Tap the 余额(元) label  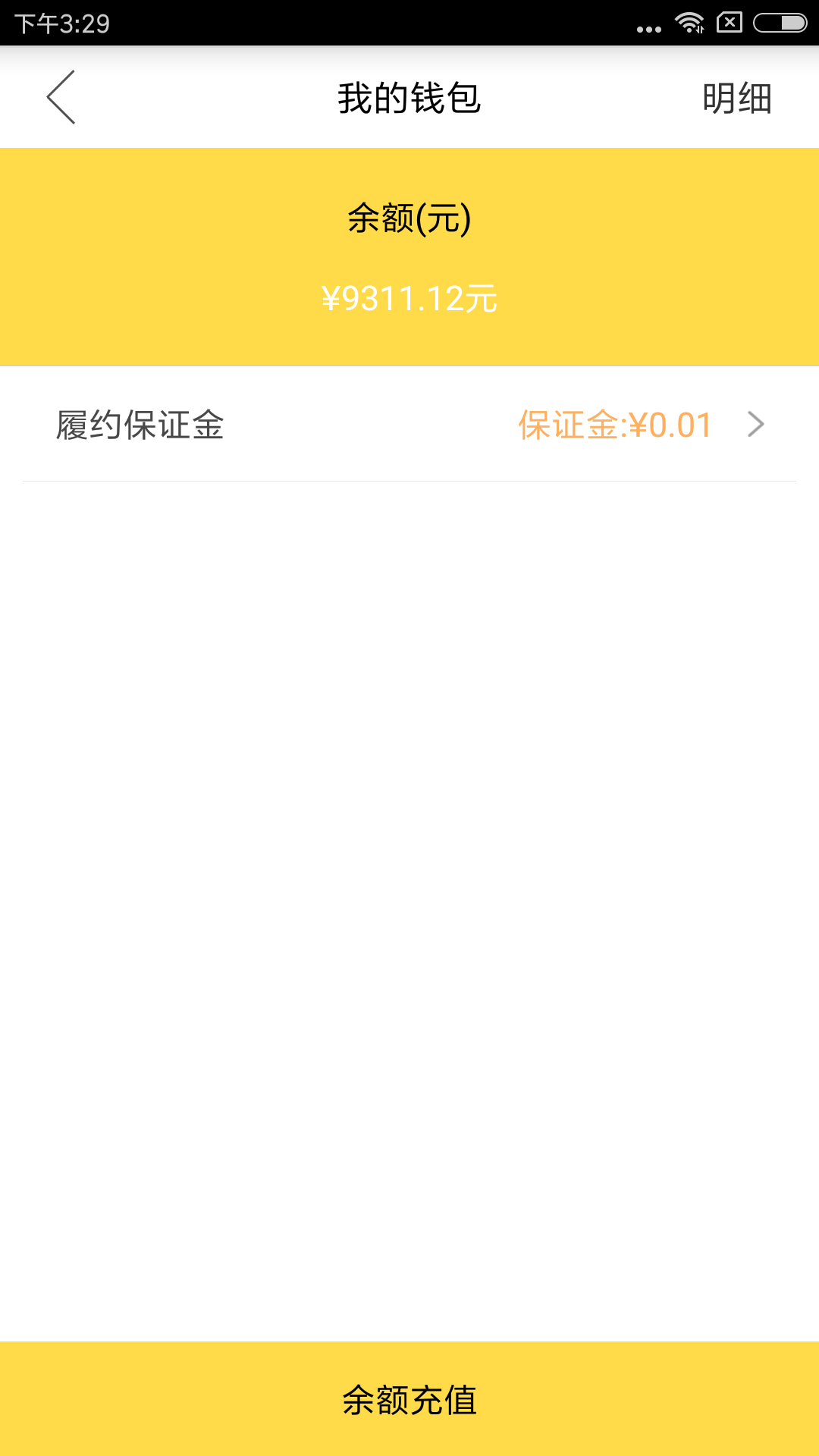409,218
